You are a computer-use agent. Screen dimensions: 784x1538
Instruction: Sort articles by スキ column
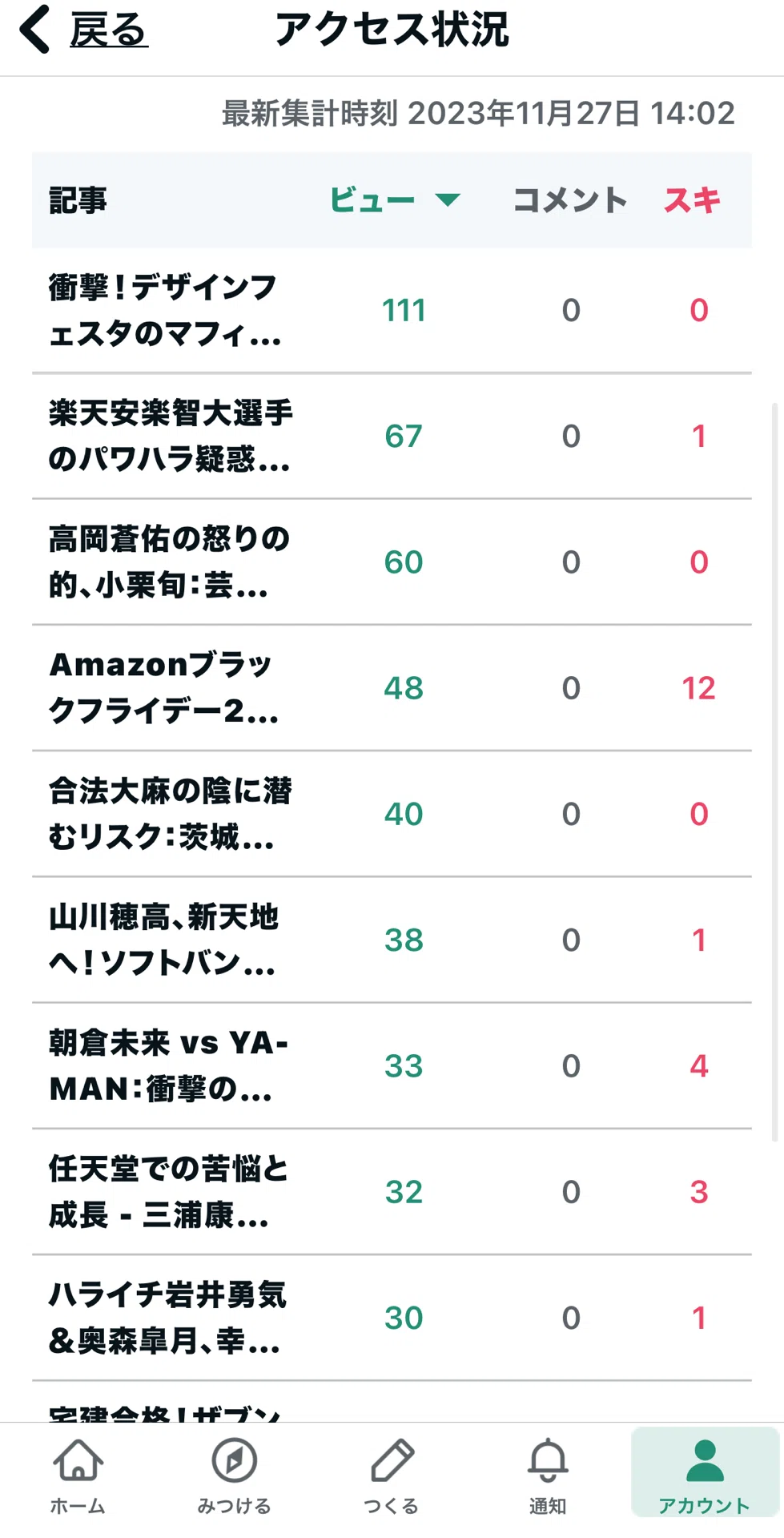(692, 200)
